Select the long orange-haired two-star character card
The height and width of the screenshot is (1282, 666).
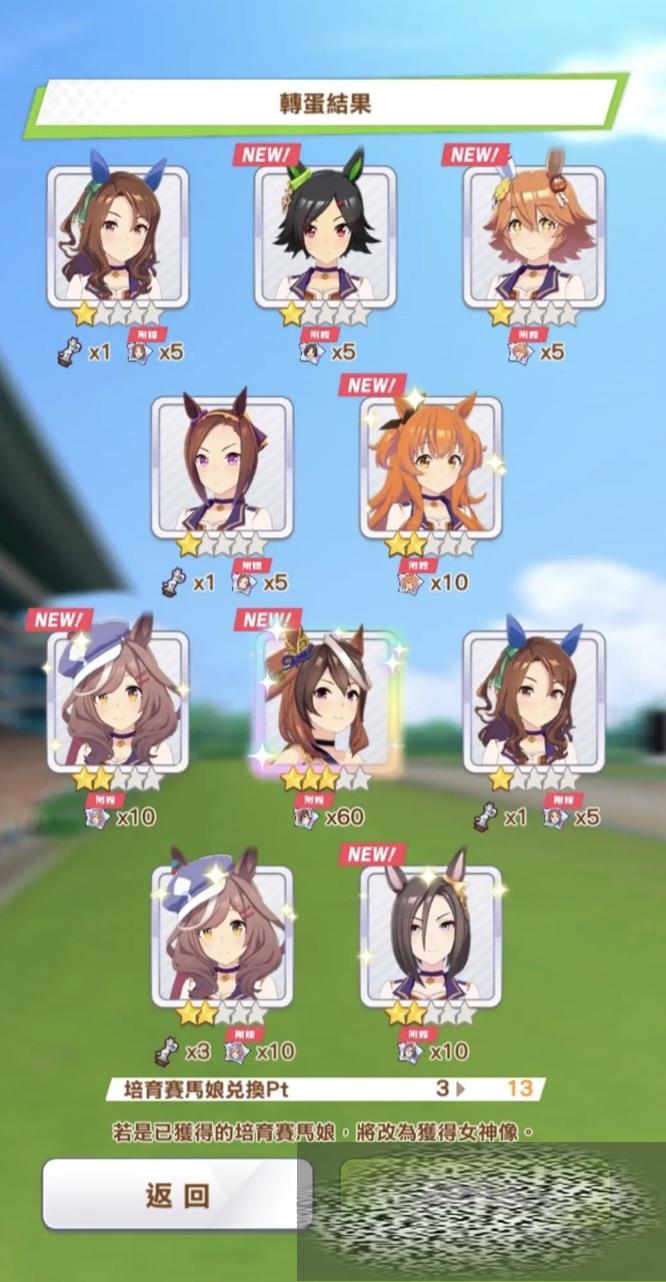point(430,468)
